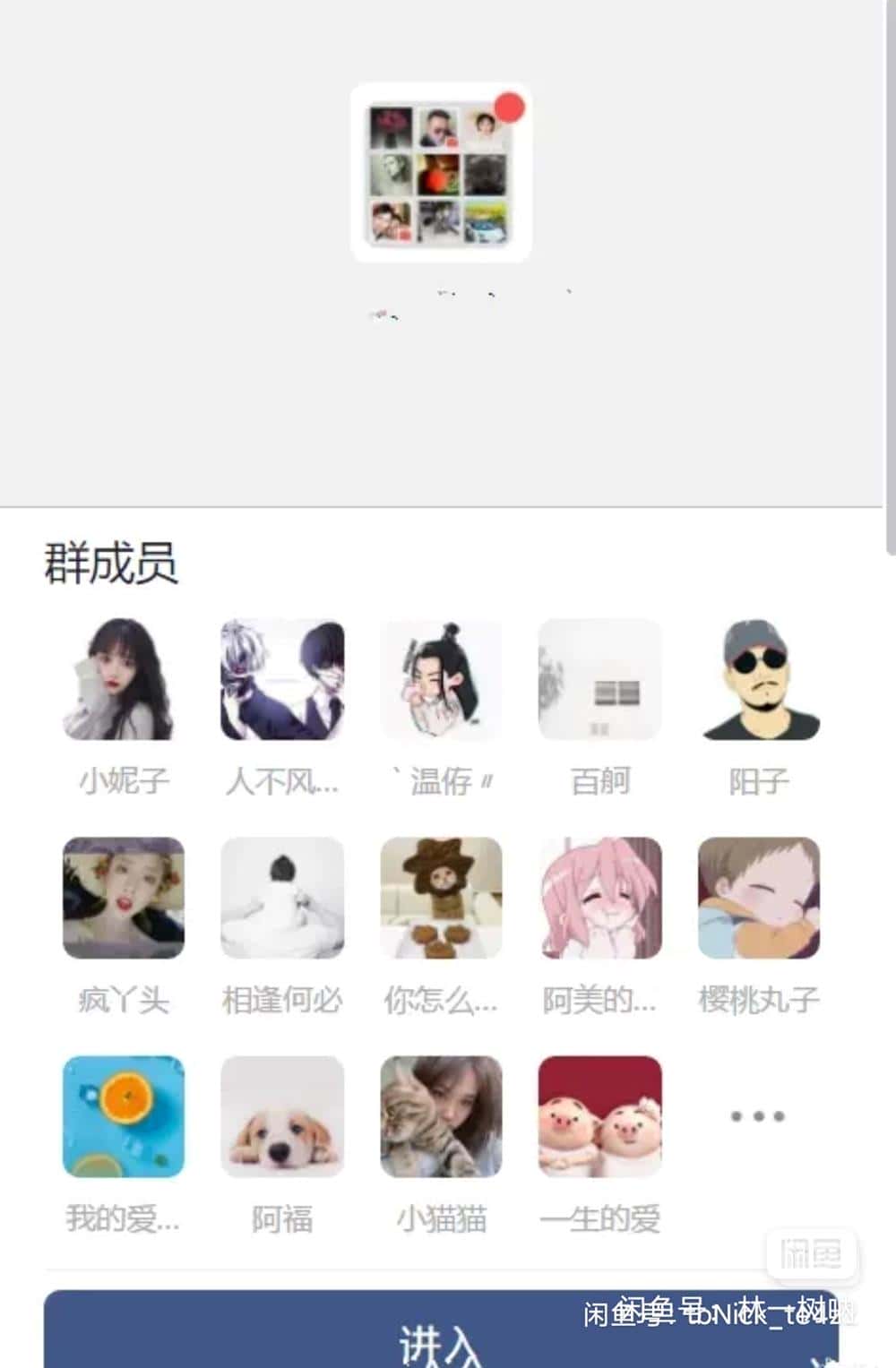Open member 阿美的... profile

click(x=599, y=898)
